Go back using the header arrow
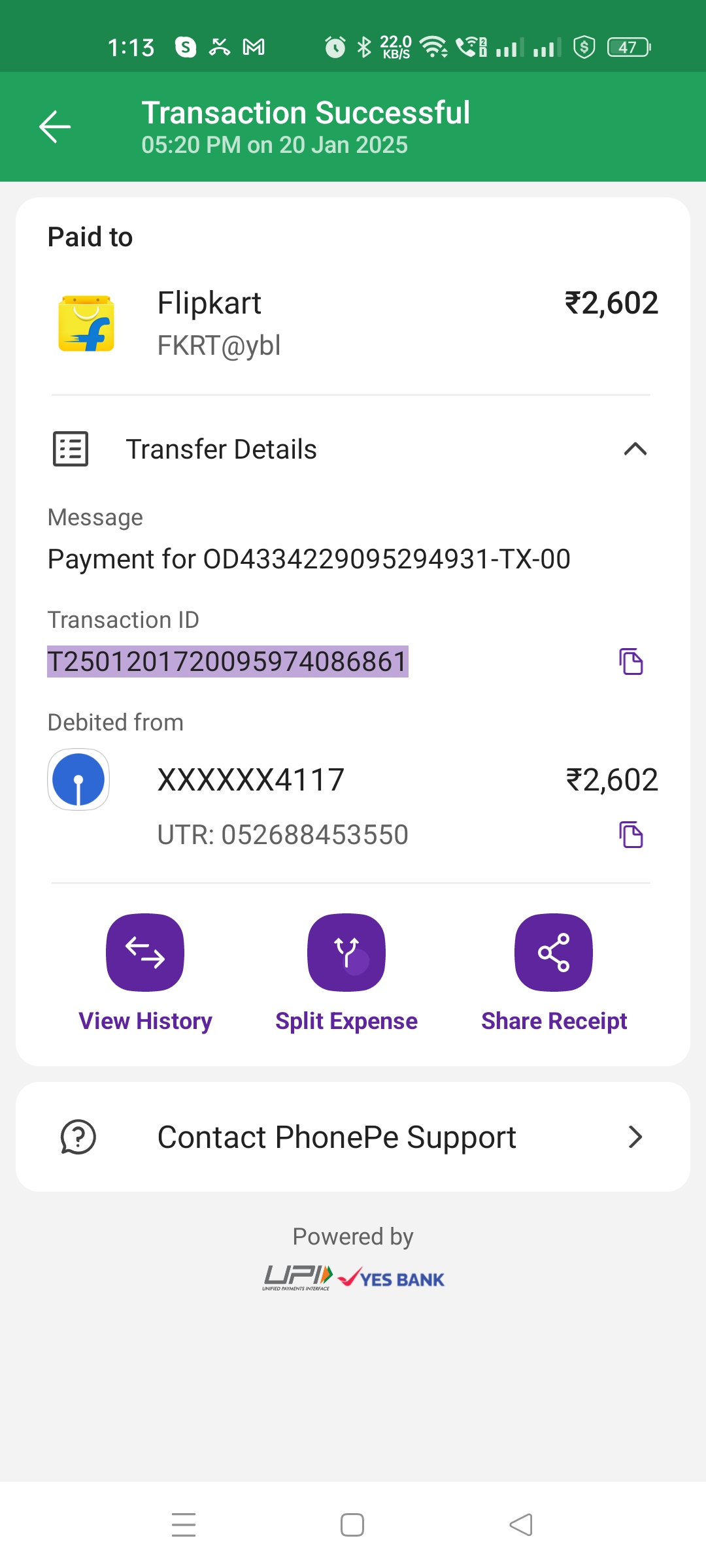The width and height of the screenshot is (706, 1568). (55, 126)
